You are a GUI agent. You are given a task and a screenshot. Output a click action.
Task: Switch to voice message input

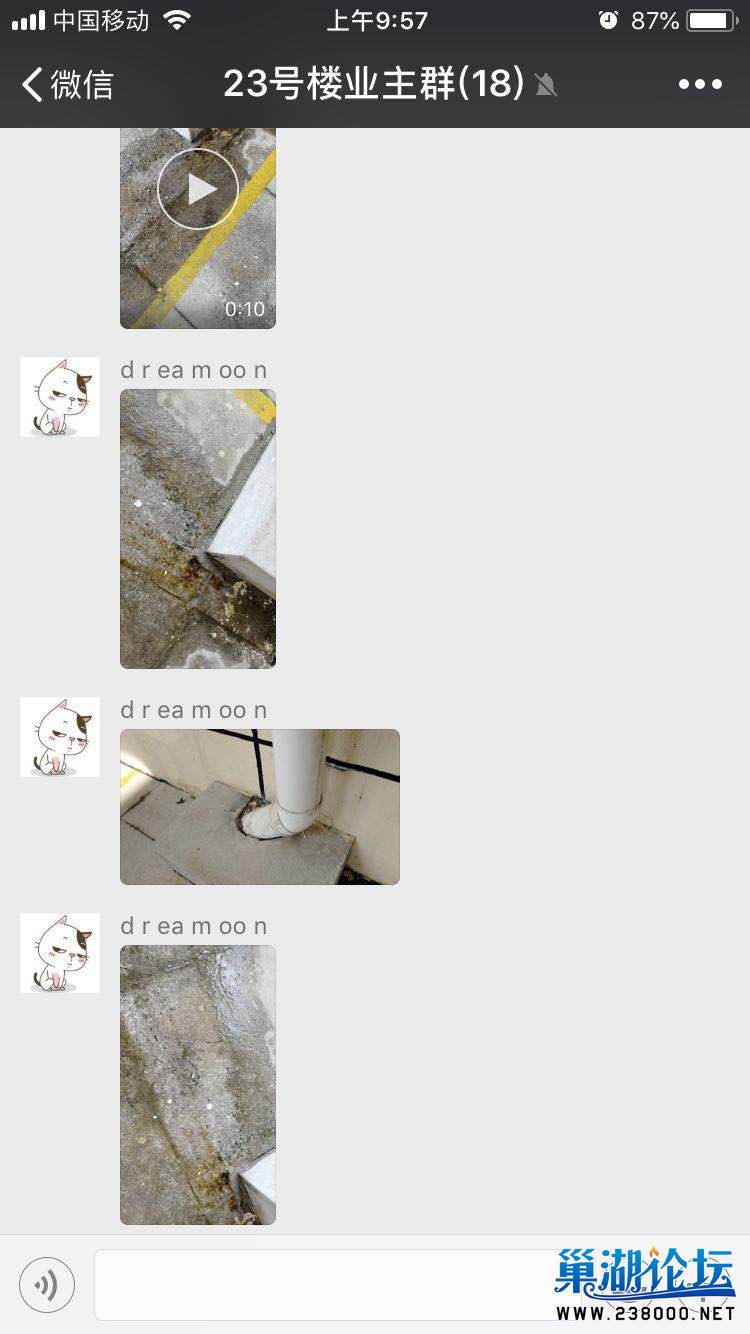coord(47,1285)
